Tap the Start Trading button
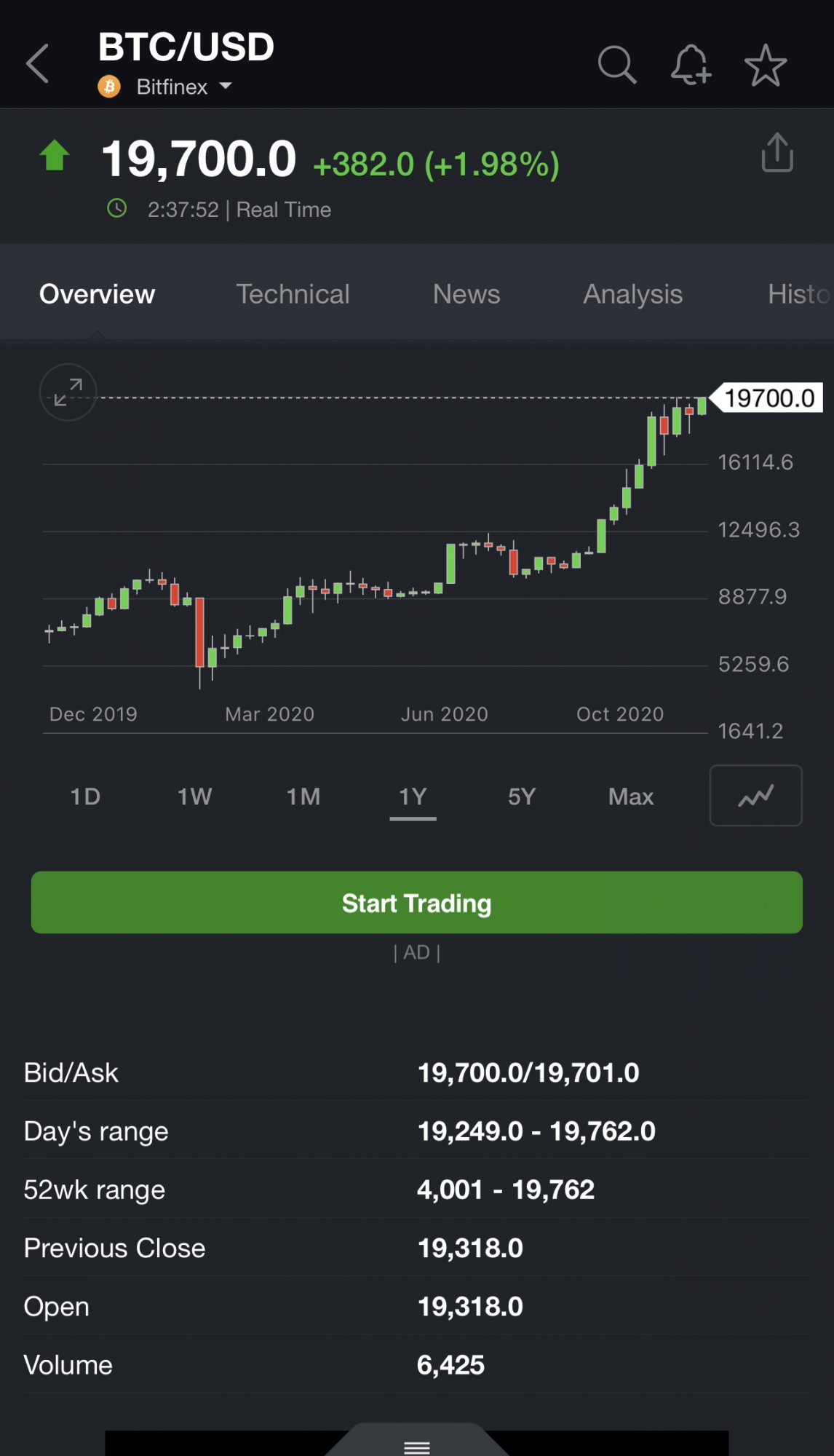The width and height of the screenshot is (834, 1456). click(416, 903)
